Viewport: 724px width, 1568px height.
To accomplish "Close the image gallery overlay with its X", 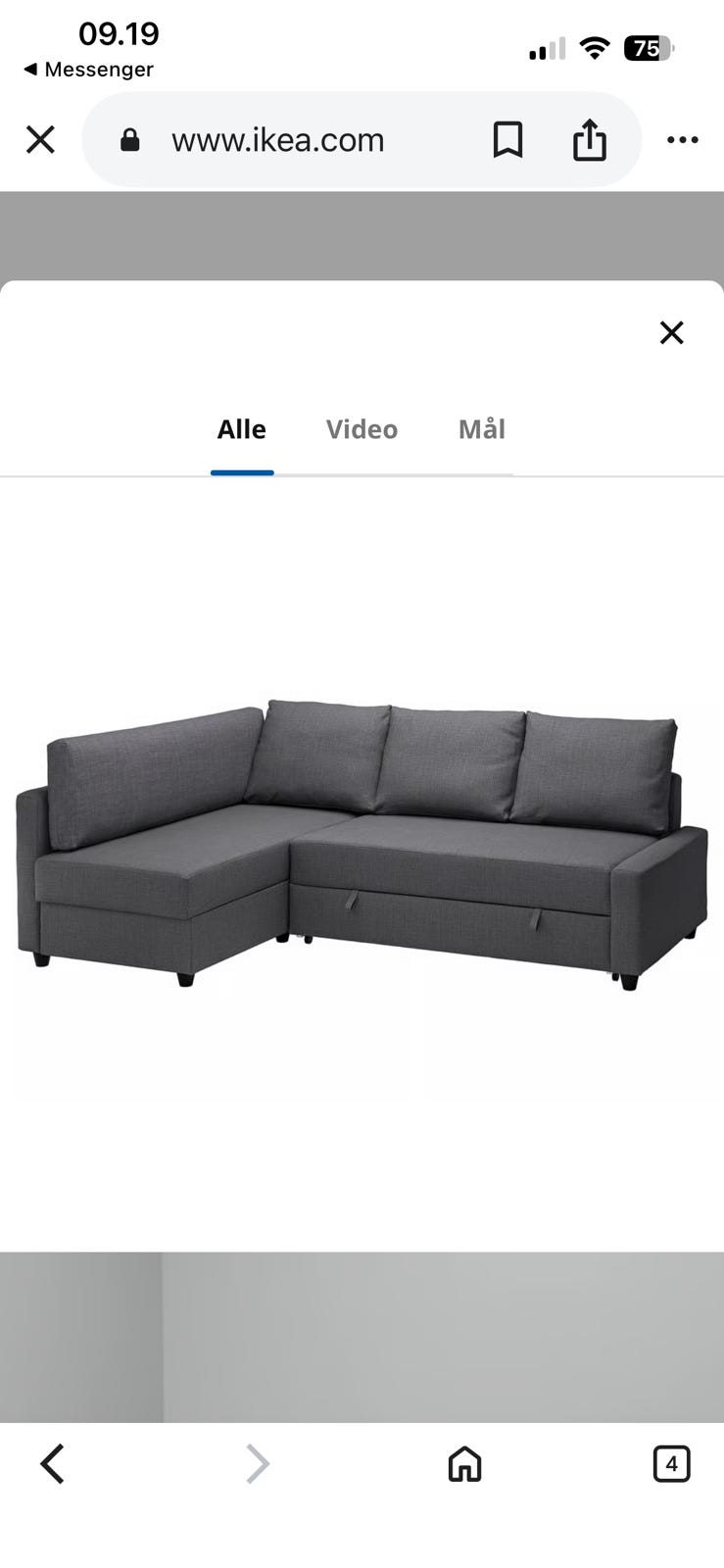I will (671, 333).
